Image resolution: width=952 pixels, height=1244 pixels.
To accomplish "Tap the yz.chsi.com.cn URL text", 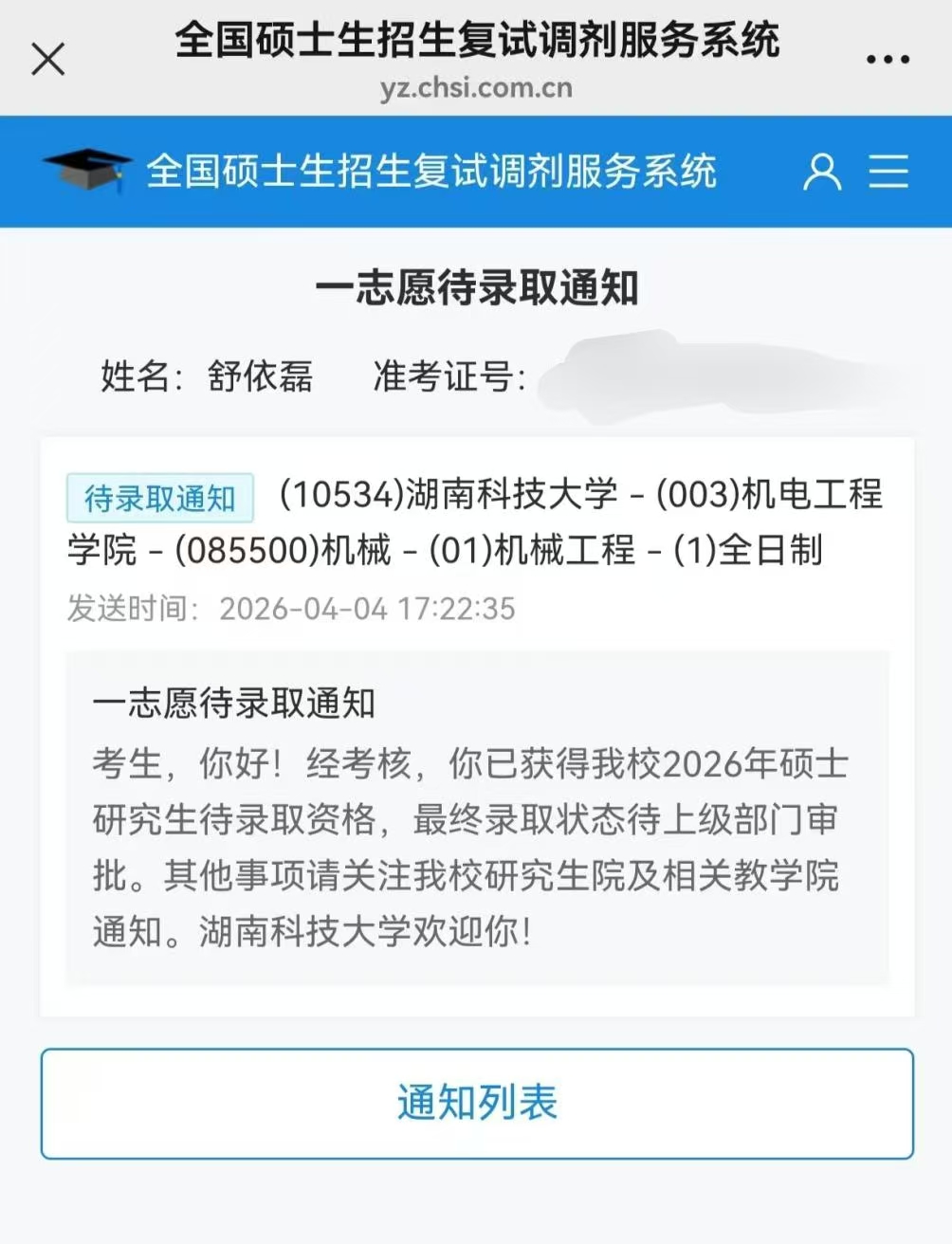I will tap(475, 89).
